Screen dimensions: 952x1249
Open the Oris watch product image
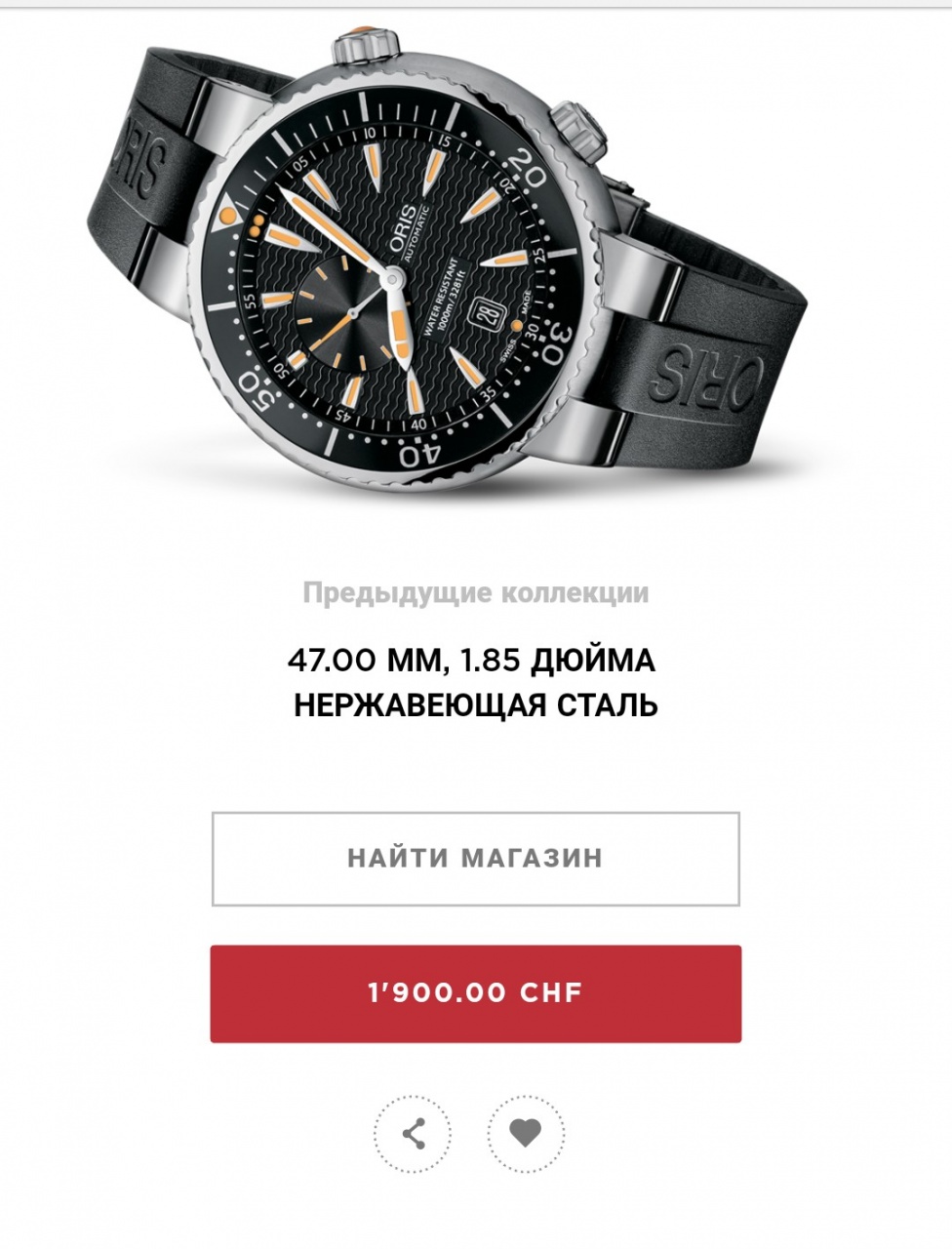(449, 273)
